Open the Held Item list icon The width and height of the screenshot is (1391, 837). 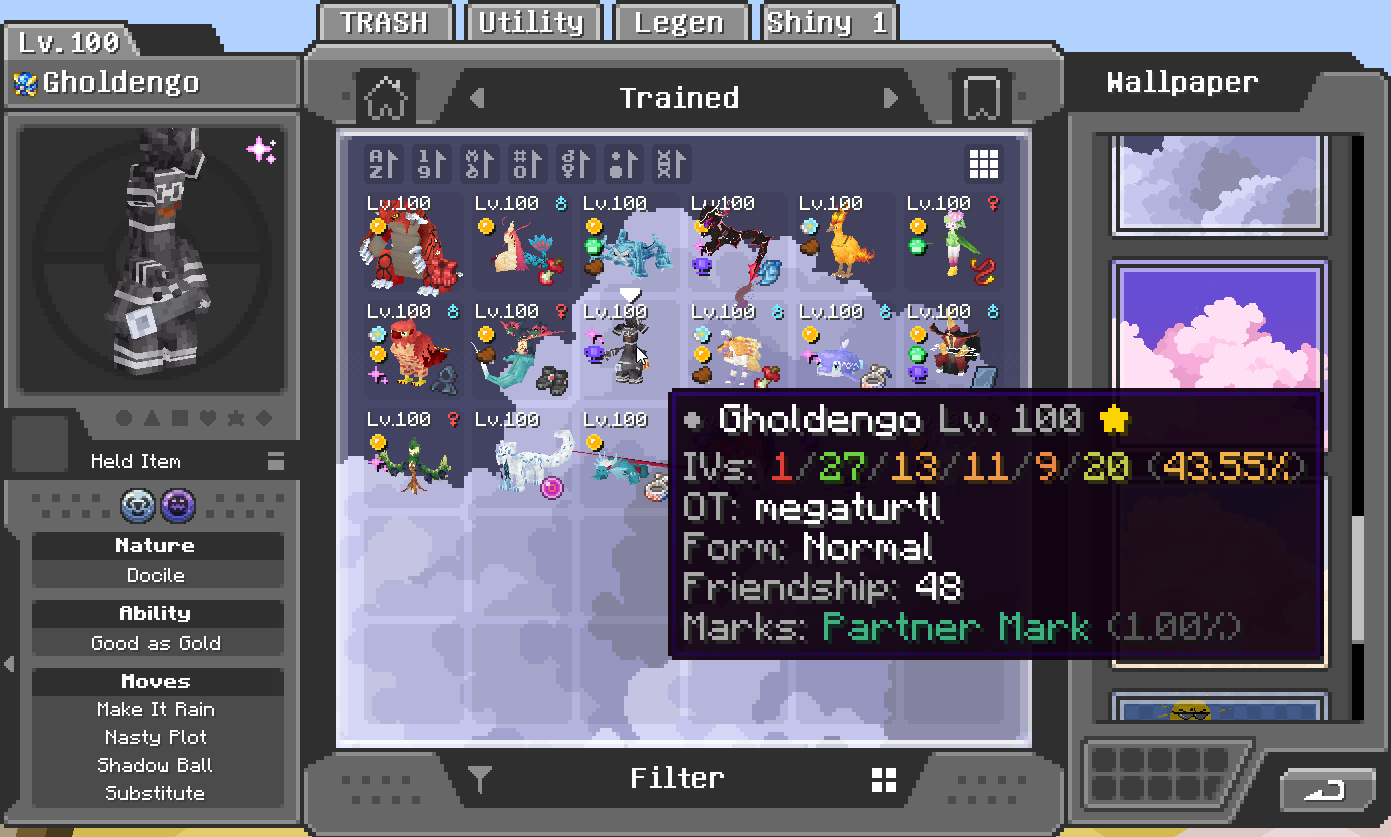(x=276, y=461)
